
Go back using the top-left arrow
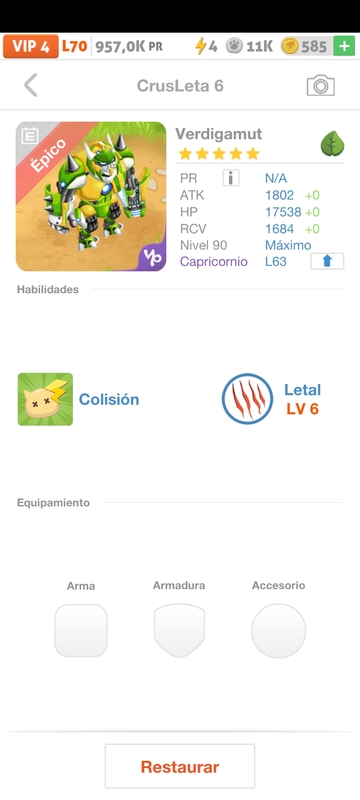tap(31, 85)
